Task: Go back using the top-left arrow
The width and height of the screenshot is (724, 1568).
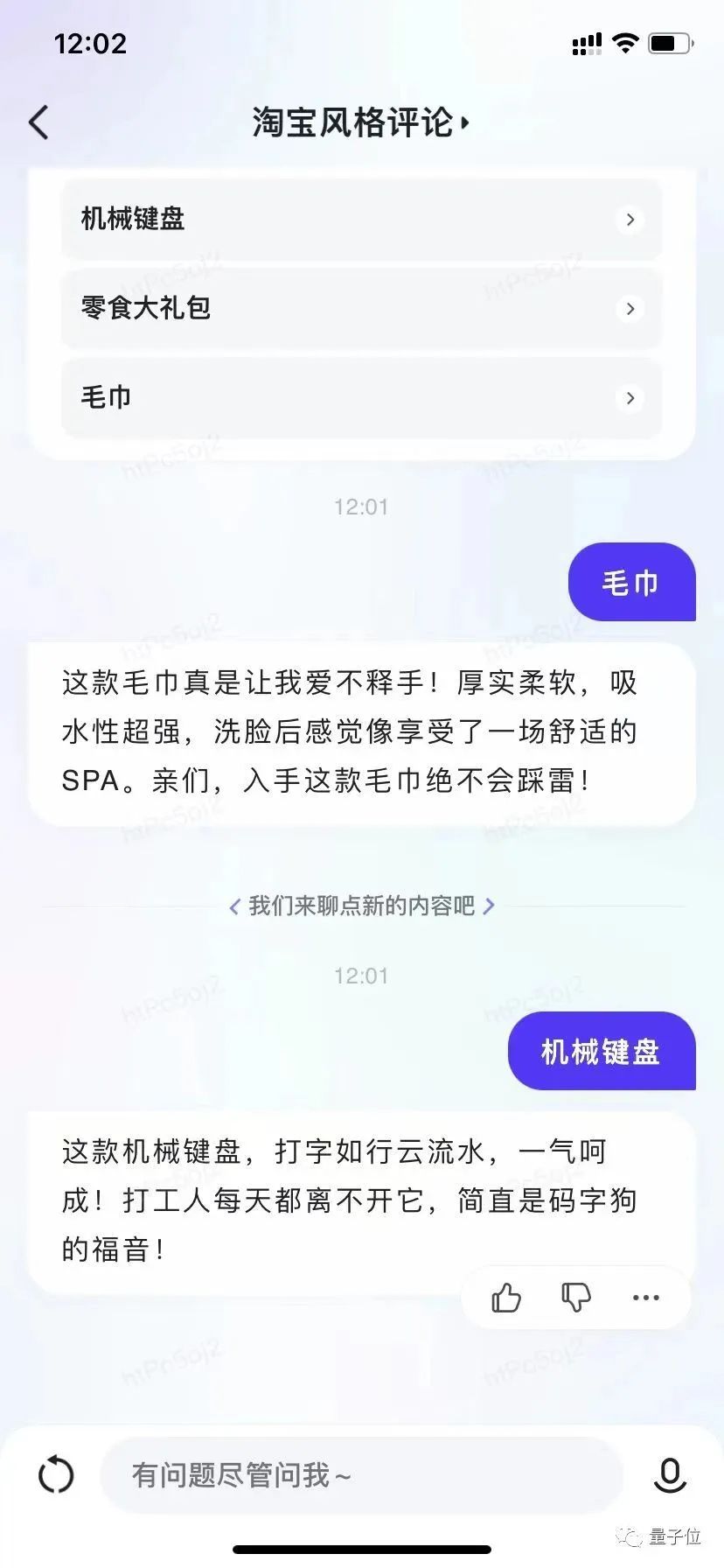Action: (x=38, y=122)
